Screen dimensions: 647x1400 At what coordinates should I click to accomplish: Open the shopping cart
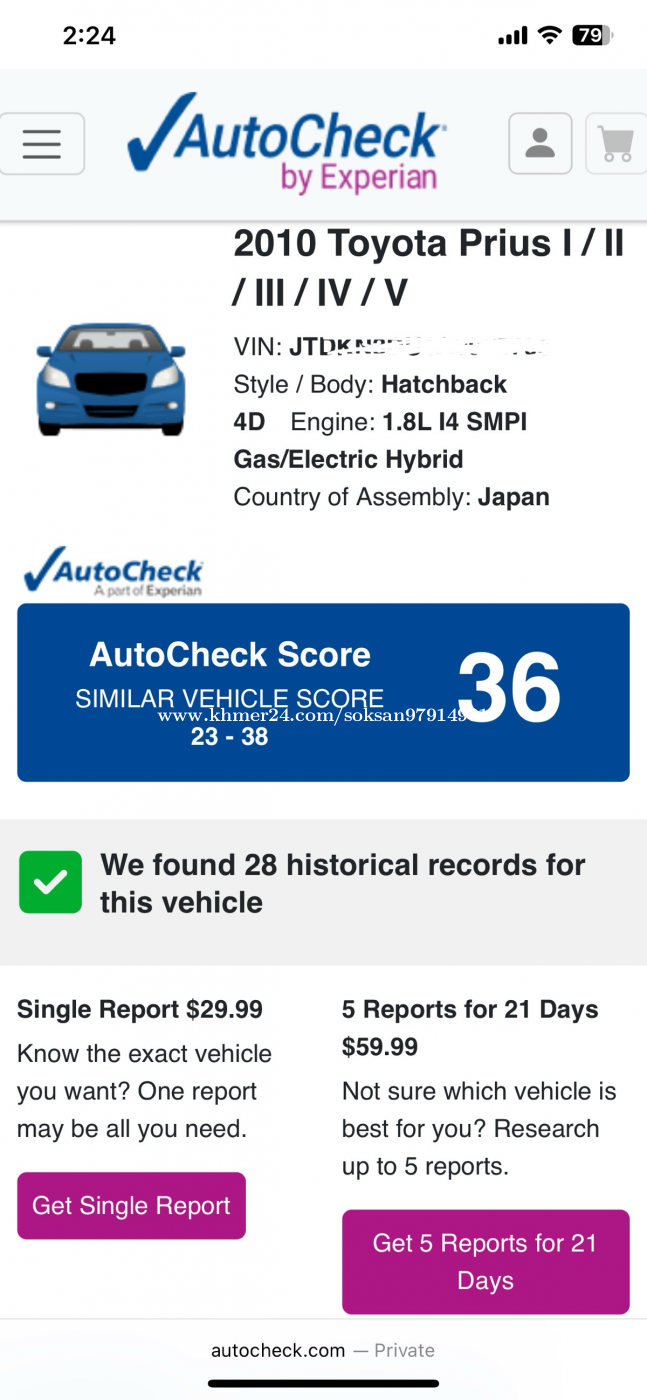click(617, 144)
